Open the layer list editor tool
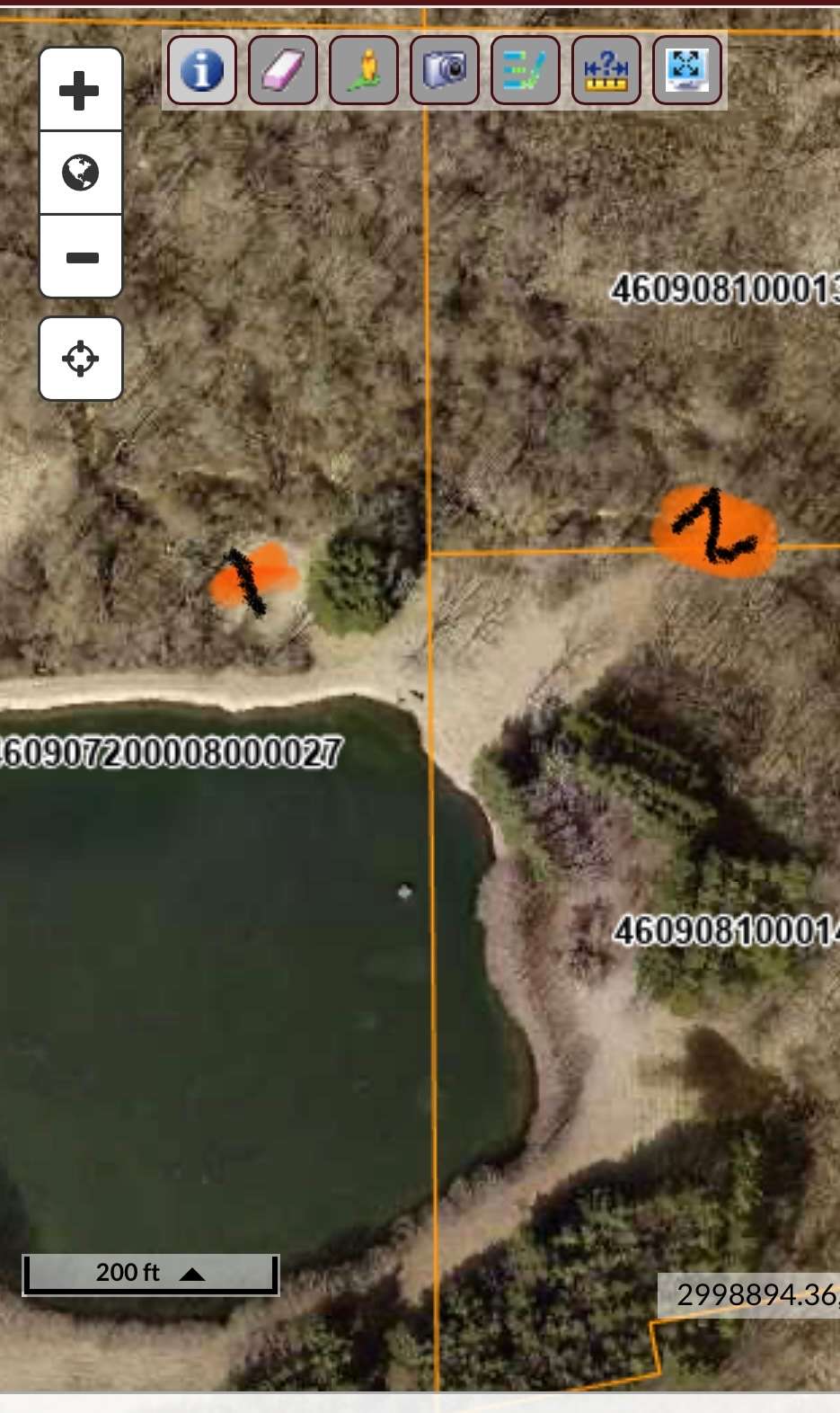The width and height of the screenshot is (840, 1413). tap(526, 70)
